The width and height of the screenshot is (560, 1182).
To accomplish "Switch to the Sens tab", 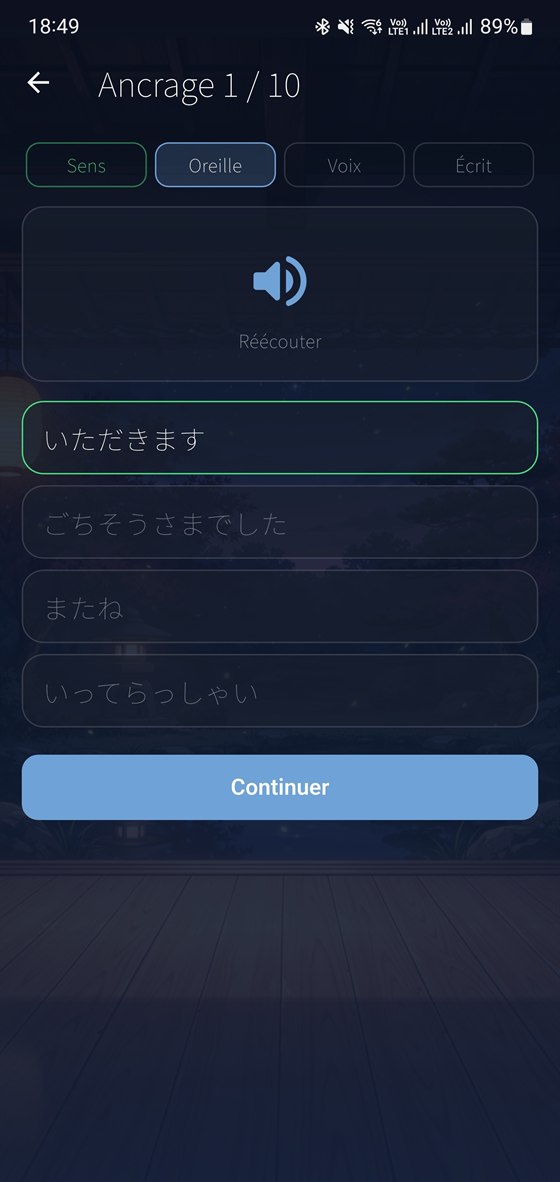I will (86, 165).
